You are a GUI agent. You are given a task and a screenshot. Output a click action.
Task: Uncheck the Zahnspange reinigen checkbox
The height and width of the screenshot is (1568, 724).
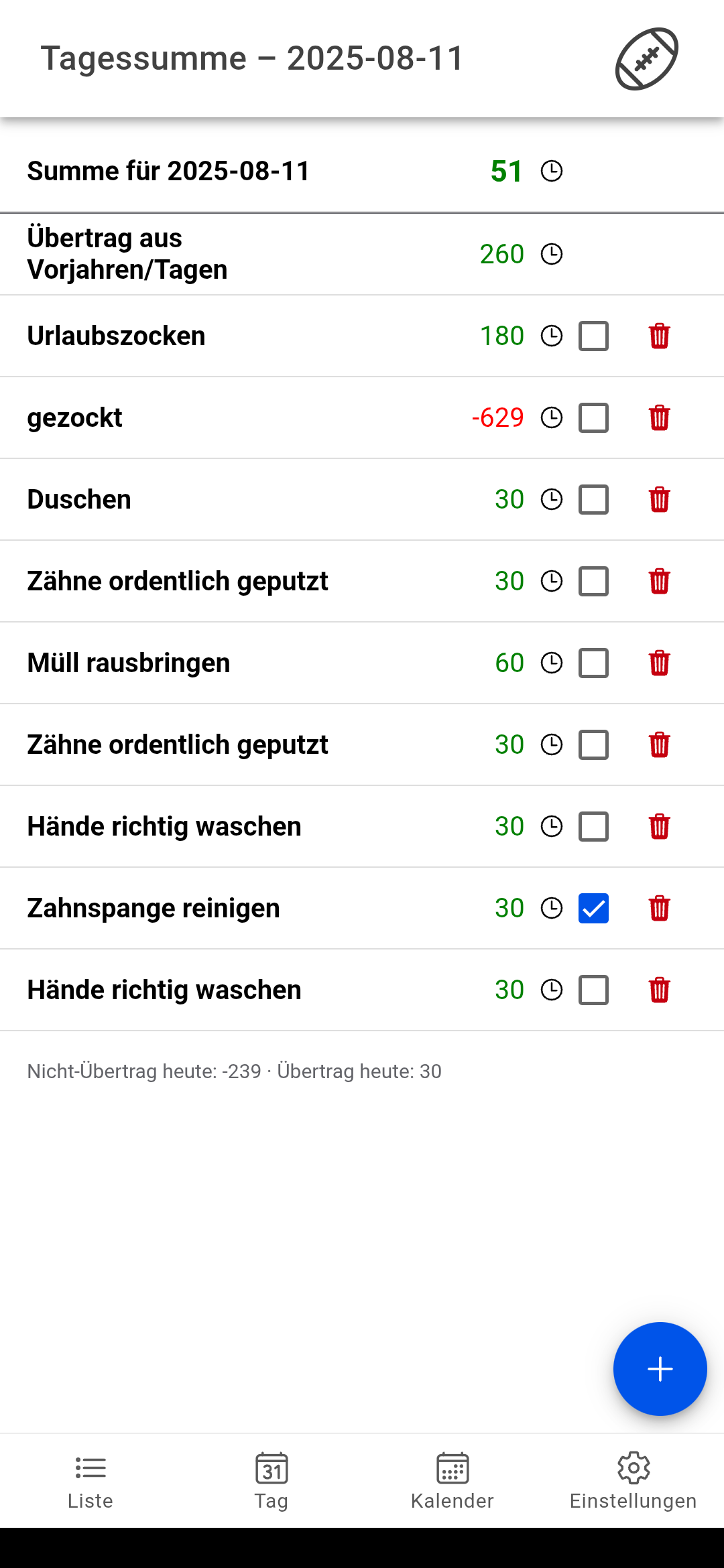(593, 908)
